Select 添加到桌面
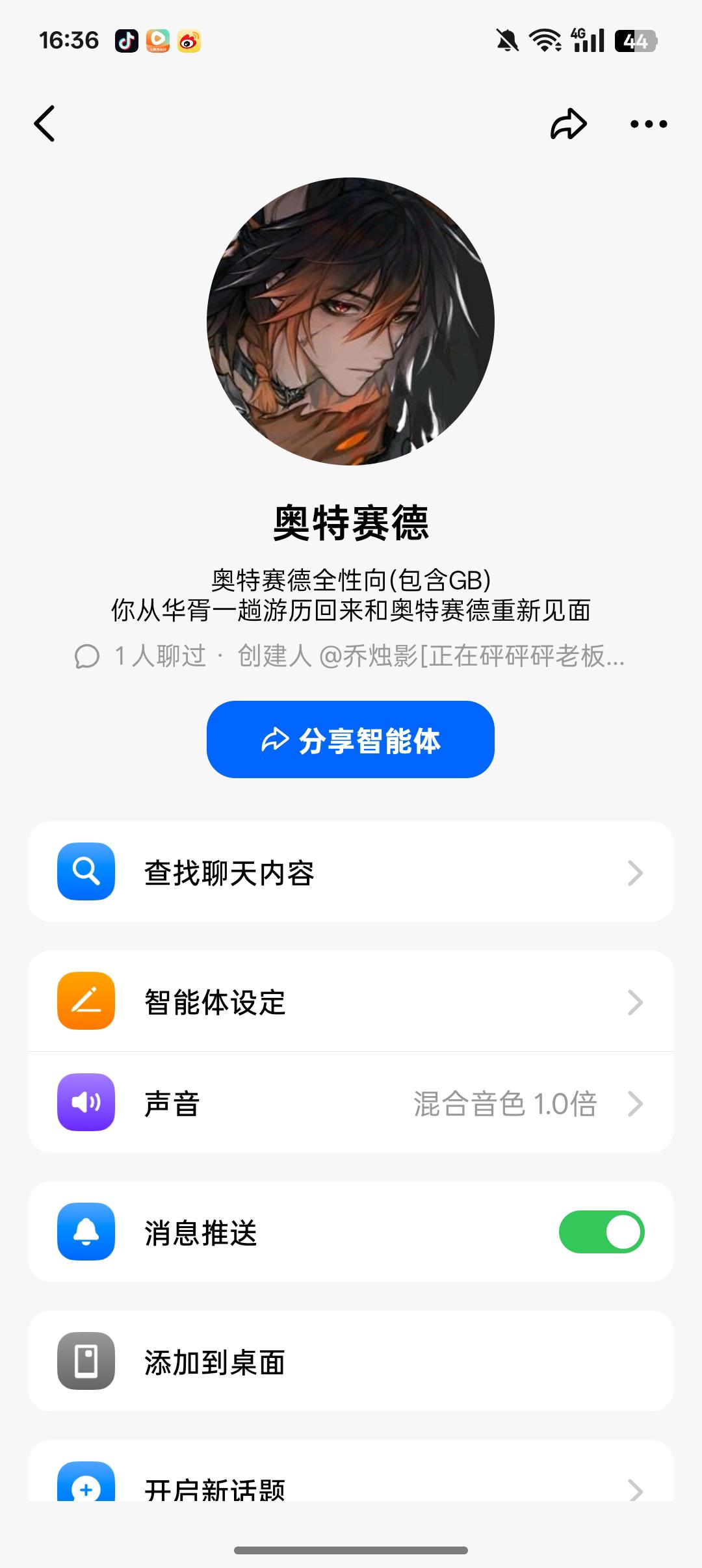The width and height of the screenshot is (702, 1568). coord(350,1361)
